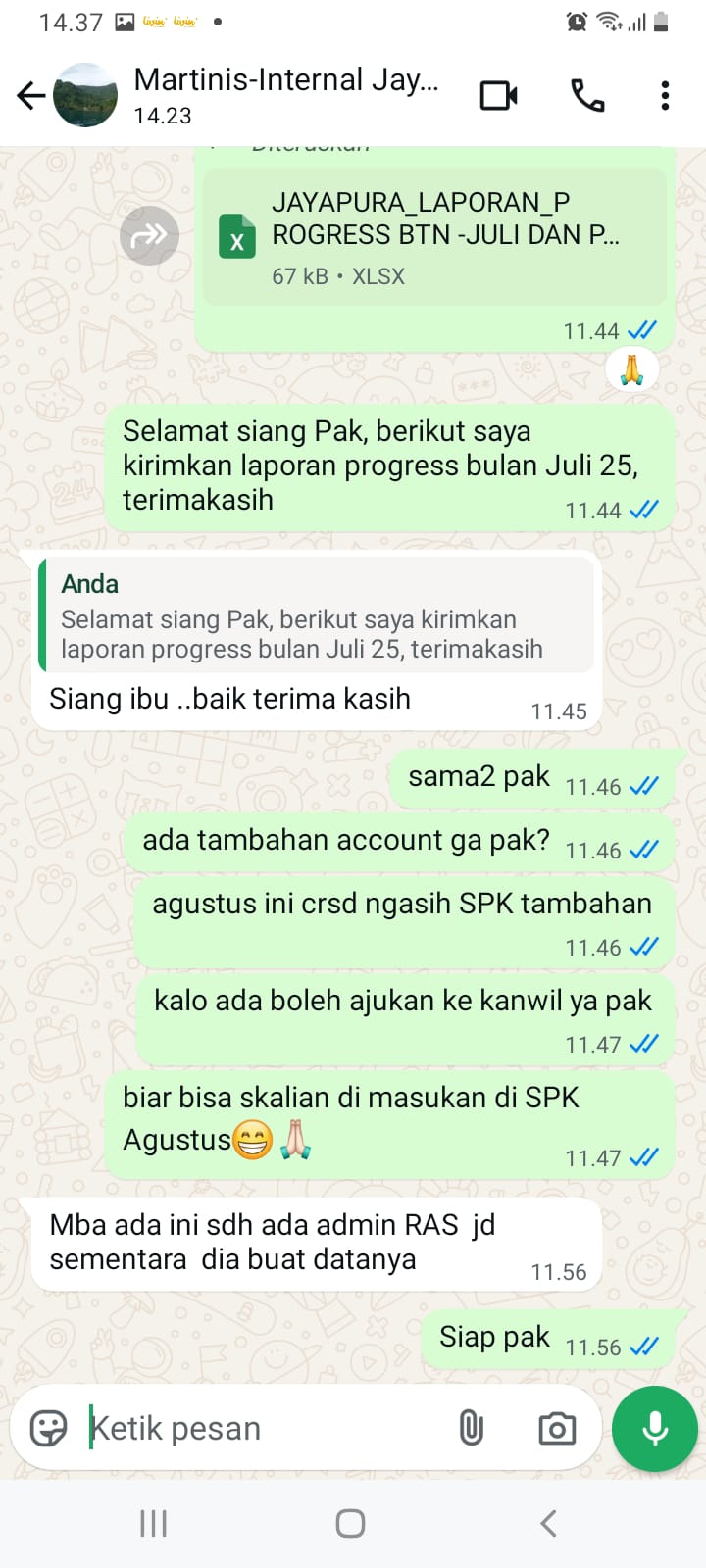Record a voice message
This screenshot has width=706, height=1568.
tap(654, 1428)
